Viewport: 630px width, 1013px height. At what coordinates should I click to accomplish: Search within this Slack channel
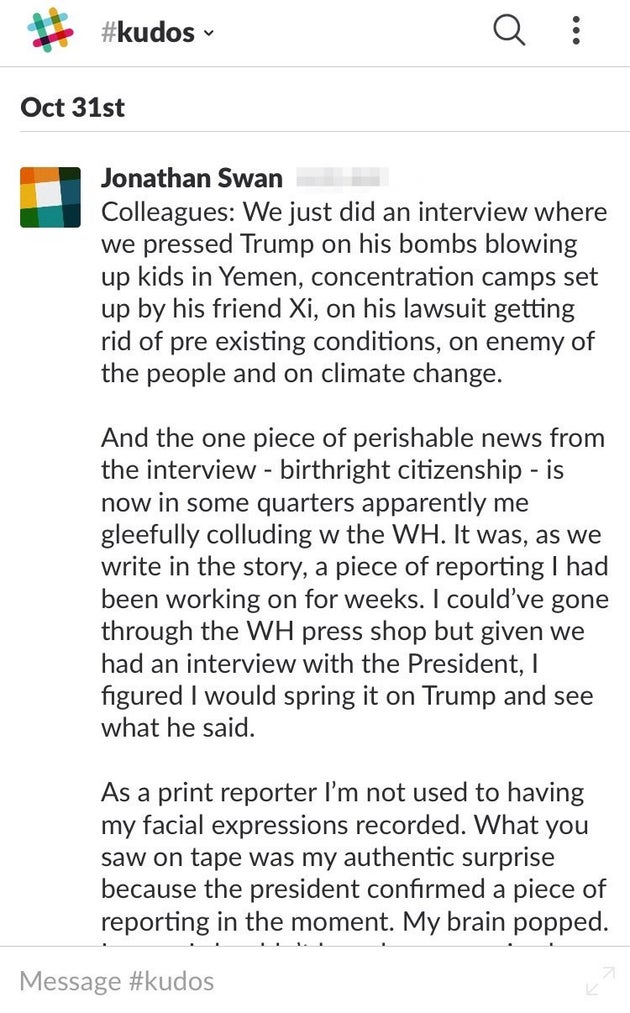coord(509,32)
